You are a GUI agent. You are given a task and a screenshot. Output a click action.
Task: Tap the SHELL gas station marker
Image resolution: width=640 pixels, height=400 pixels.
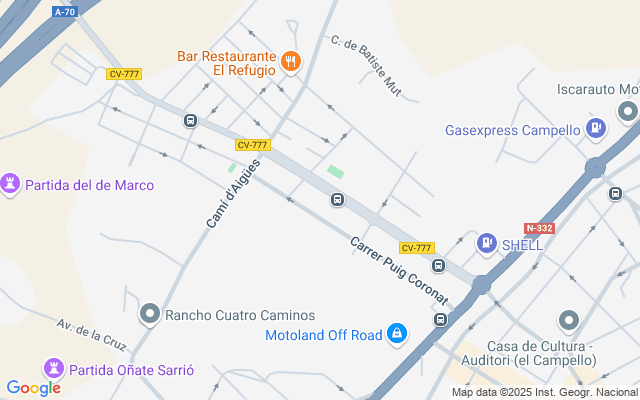(x=487, y=242)
